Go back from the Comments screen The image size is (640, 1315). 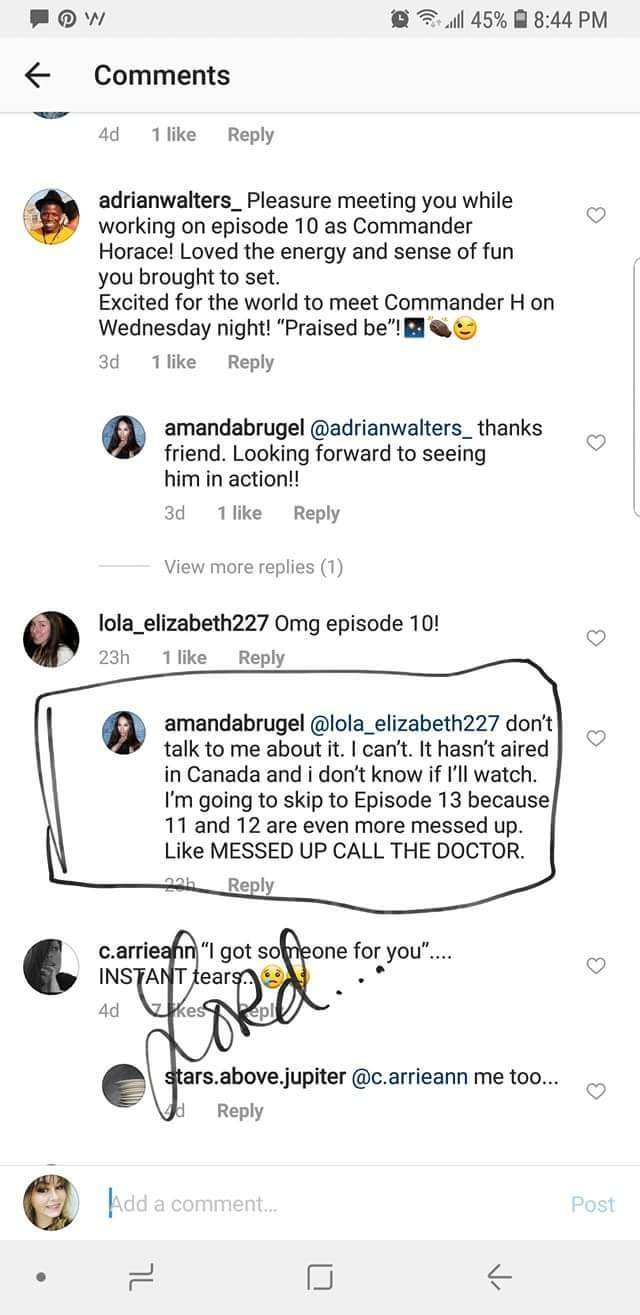pos(37,75)
